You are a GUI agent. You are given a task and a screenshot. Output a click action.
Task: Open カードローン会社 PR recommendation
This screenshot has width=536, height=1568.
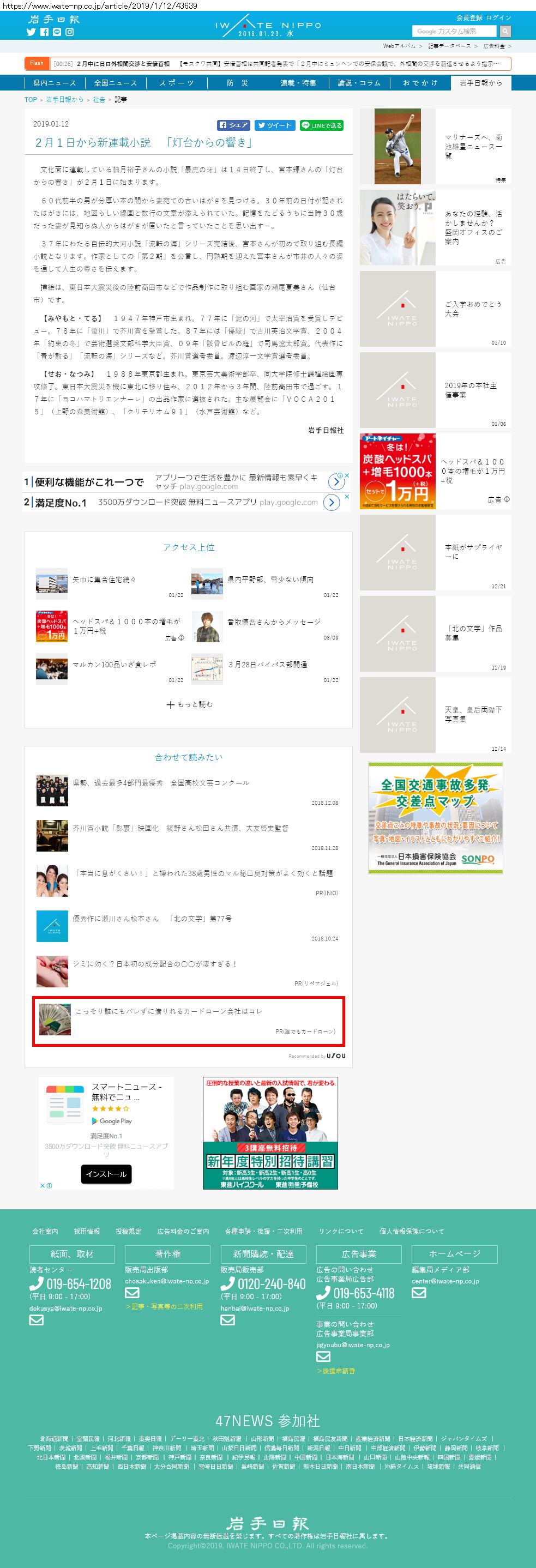[168, 1011]
